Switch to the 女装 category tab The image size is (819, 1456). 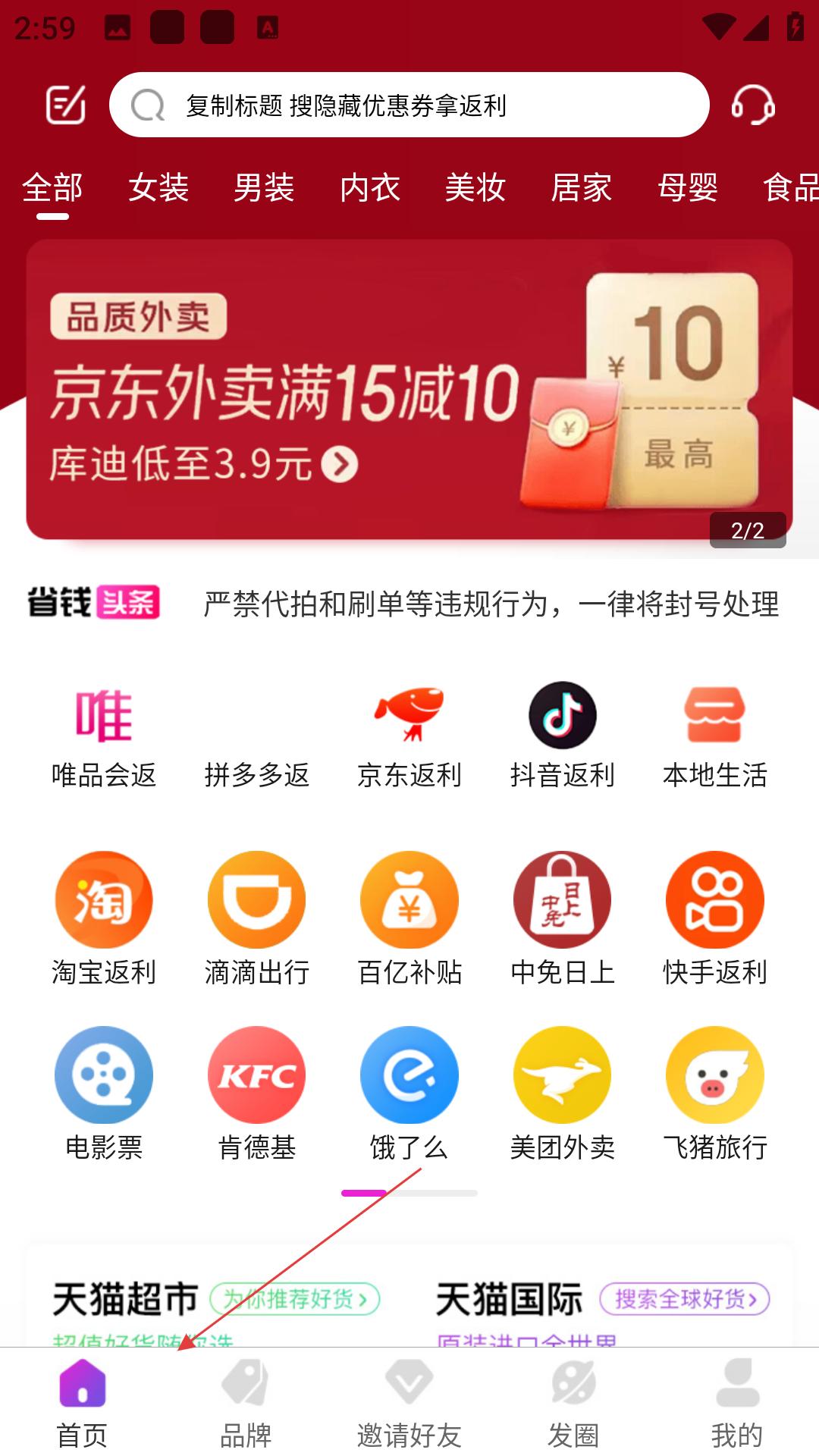coord(158,187)
